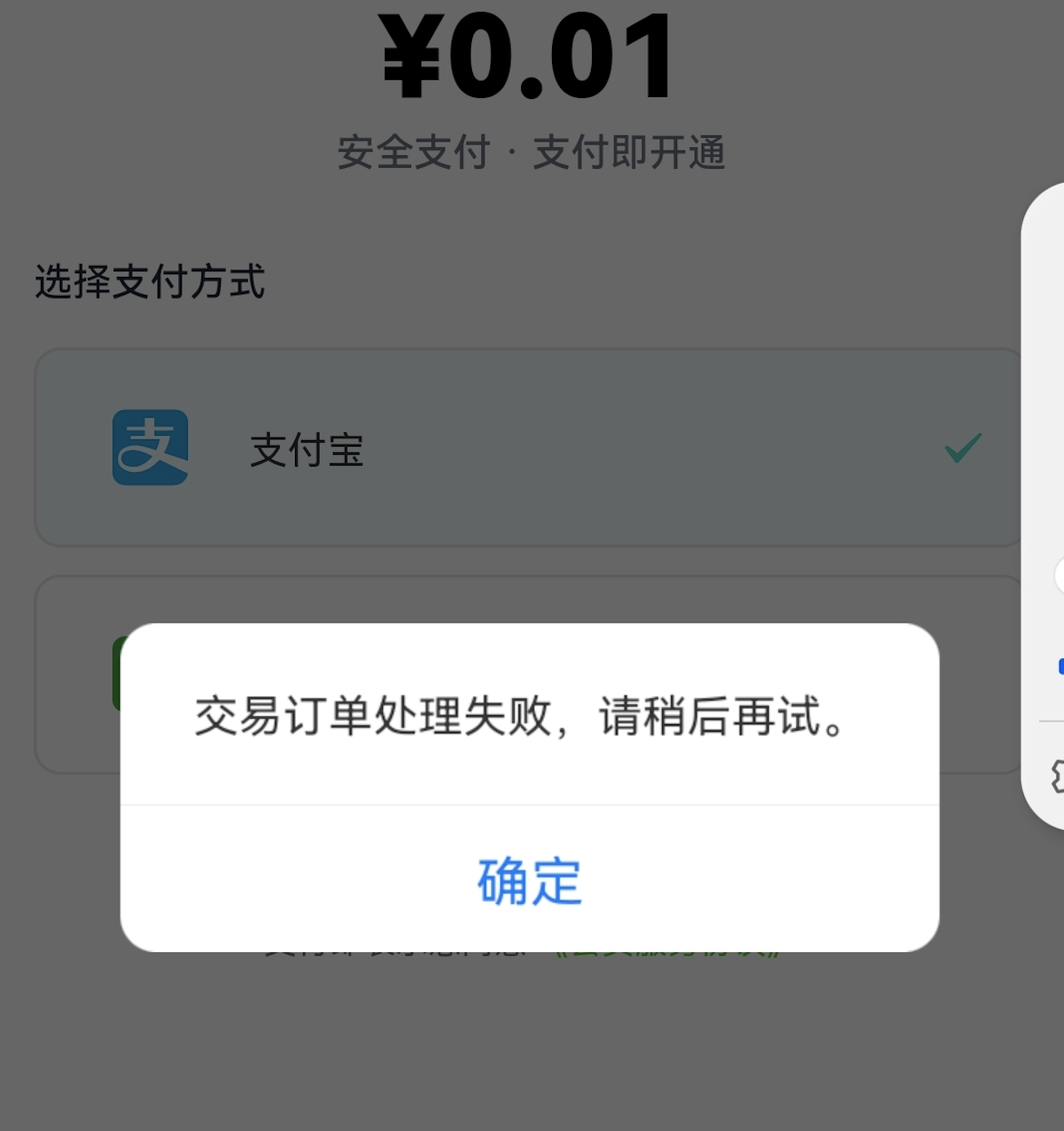Tap 确定 to dismiss the failure dialog
The width and height of the screenshot is (1064, 1131).
pos(529,880)
